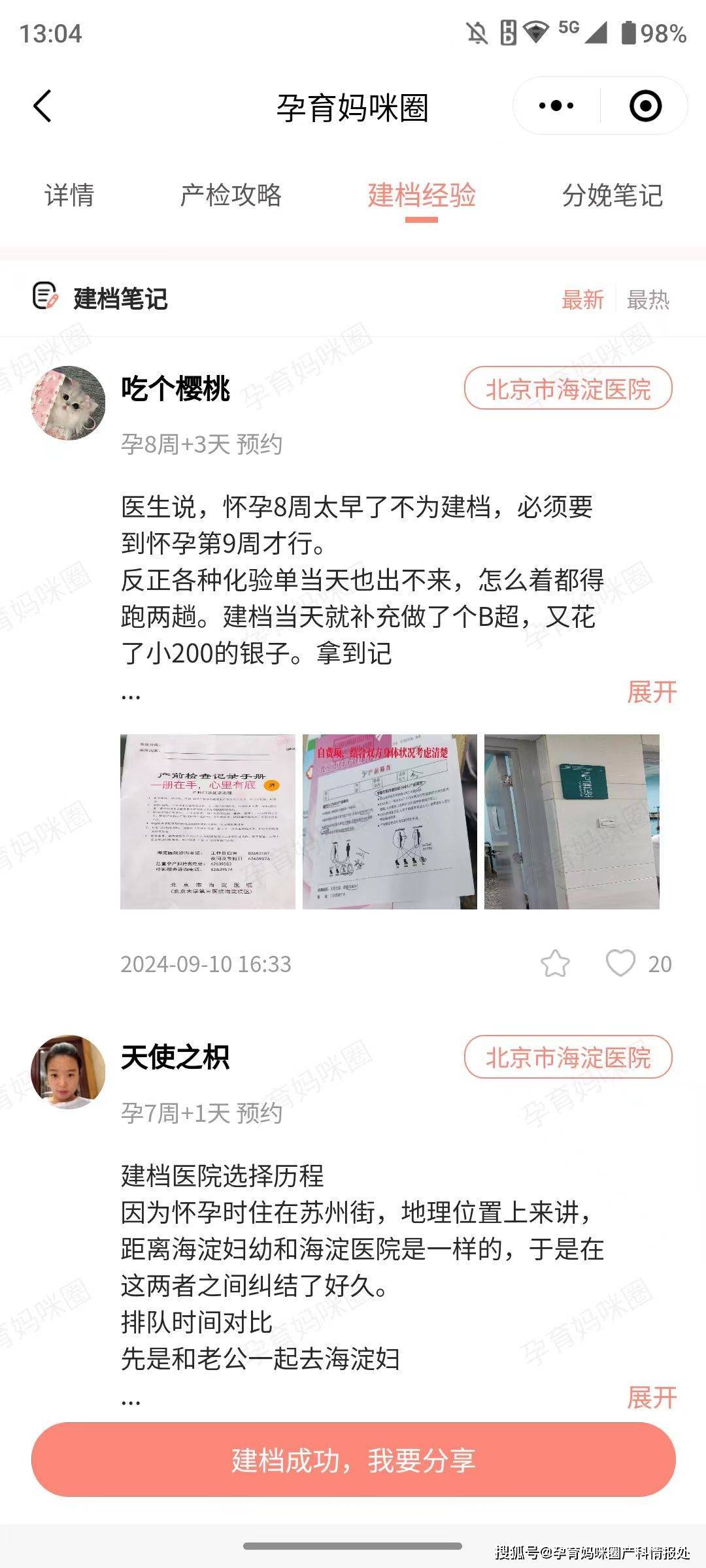Switch to the 分娩笔记 tab
The height and width of the screenshot is (1568, 706).
pyautogui.click(x=613, y=195)
